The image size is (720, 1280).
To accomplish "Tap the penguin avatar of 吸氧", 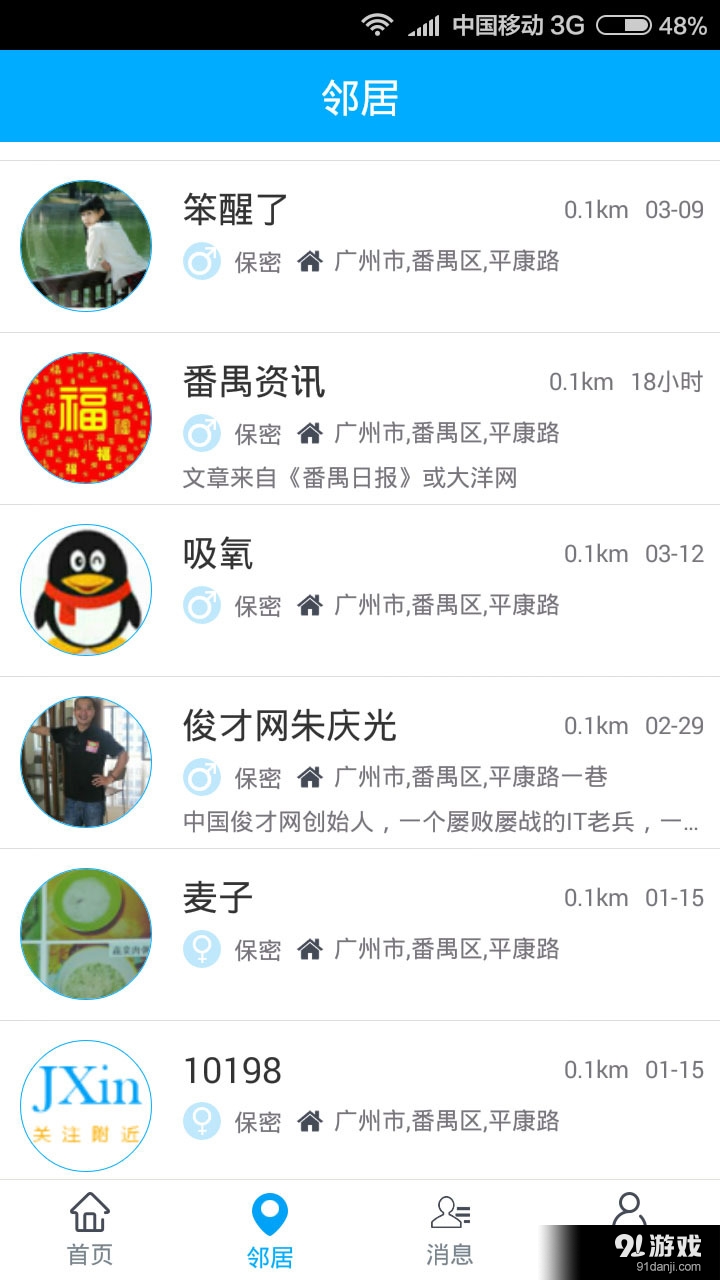I will (x=86, y=590).
